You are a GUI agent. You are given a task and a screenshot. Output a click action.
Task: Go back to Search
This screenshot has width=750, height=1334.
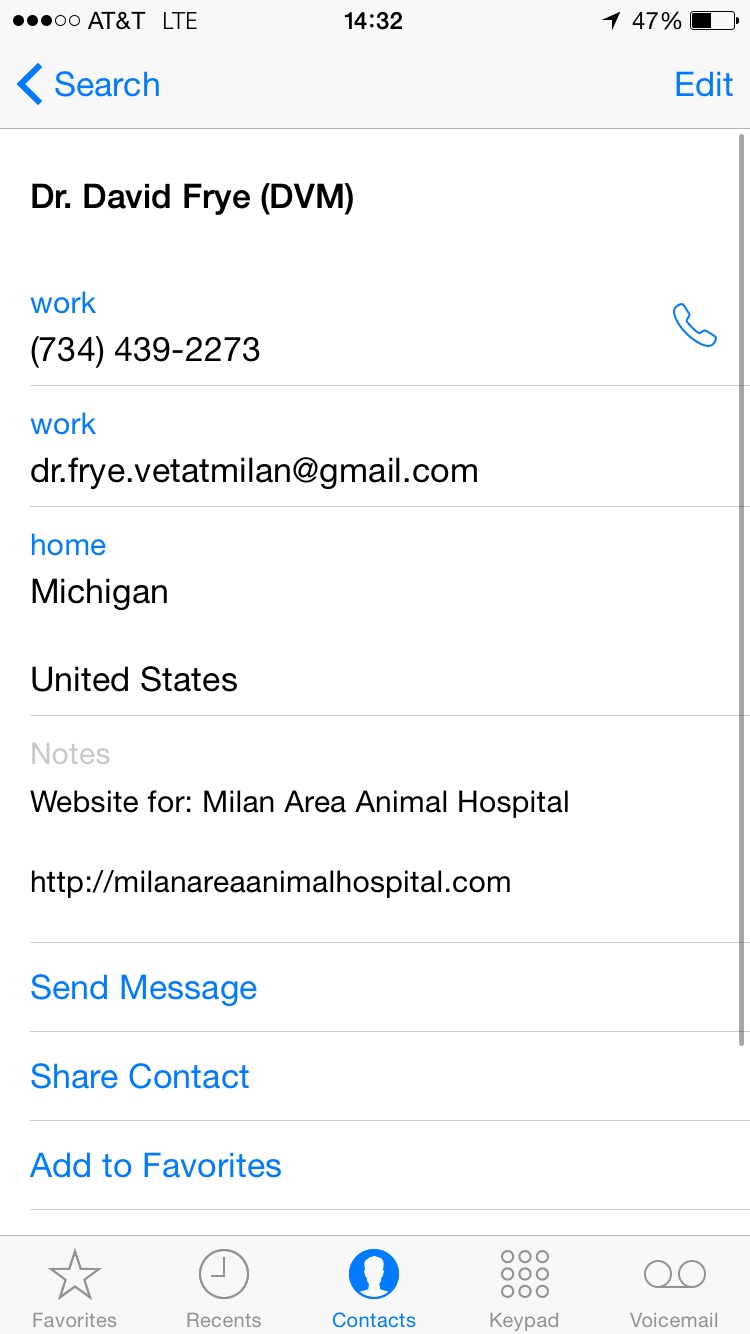(88, 85)
